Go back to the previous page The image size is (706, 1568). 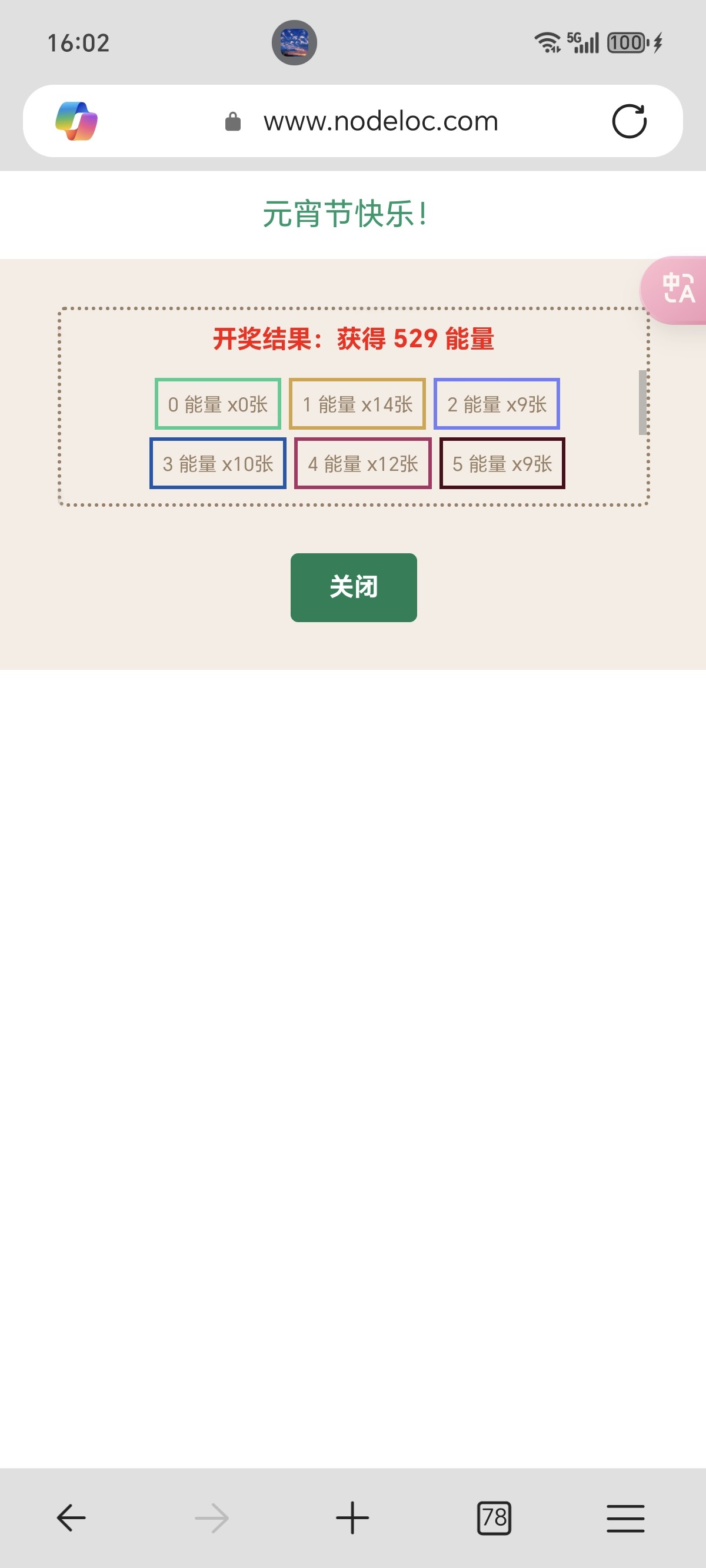(71, 1517)
